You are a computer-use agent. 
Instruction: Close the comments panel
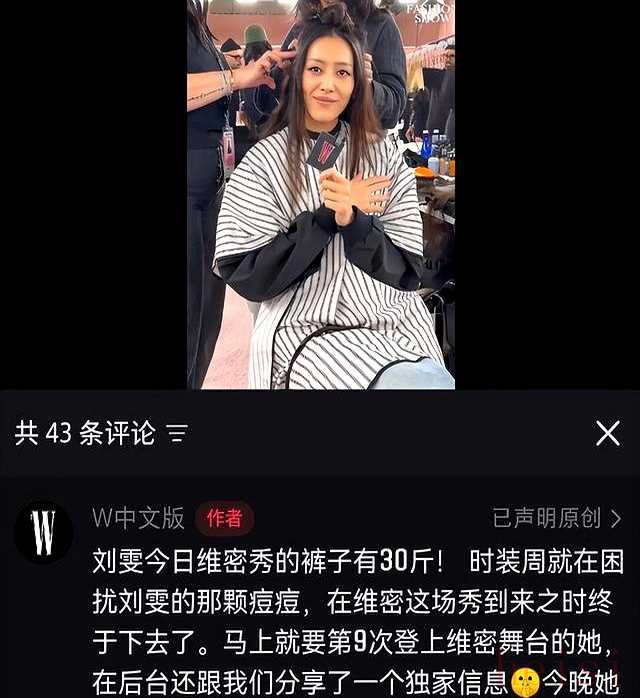(x=607, y=433)
